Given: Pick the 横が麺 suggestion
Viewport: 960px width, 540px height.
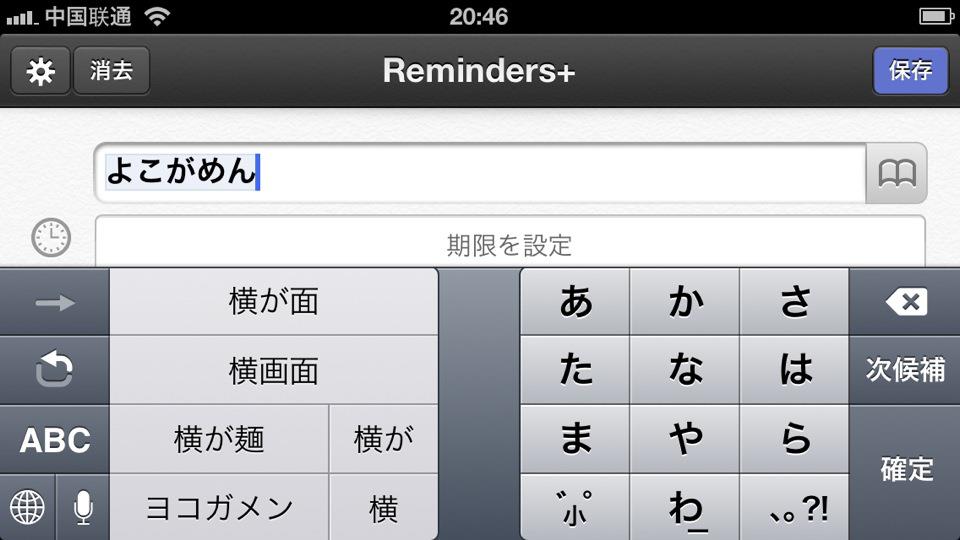Looking at the screenshot, I should click(218, 440).
